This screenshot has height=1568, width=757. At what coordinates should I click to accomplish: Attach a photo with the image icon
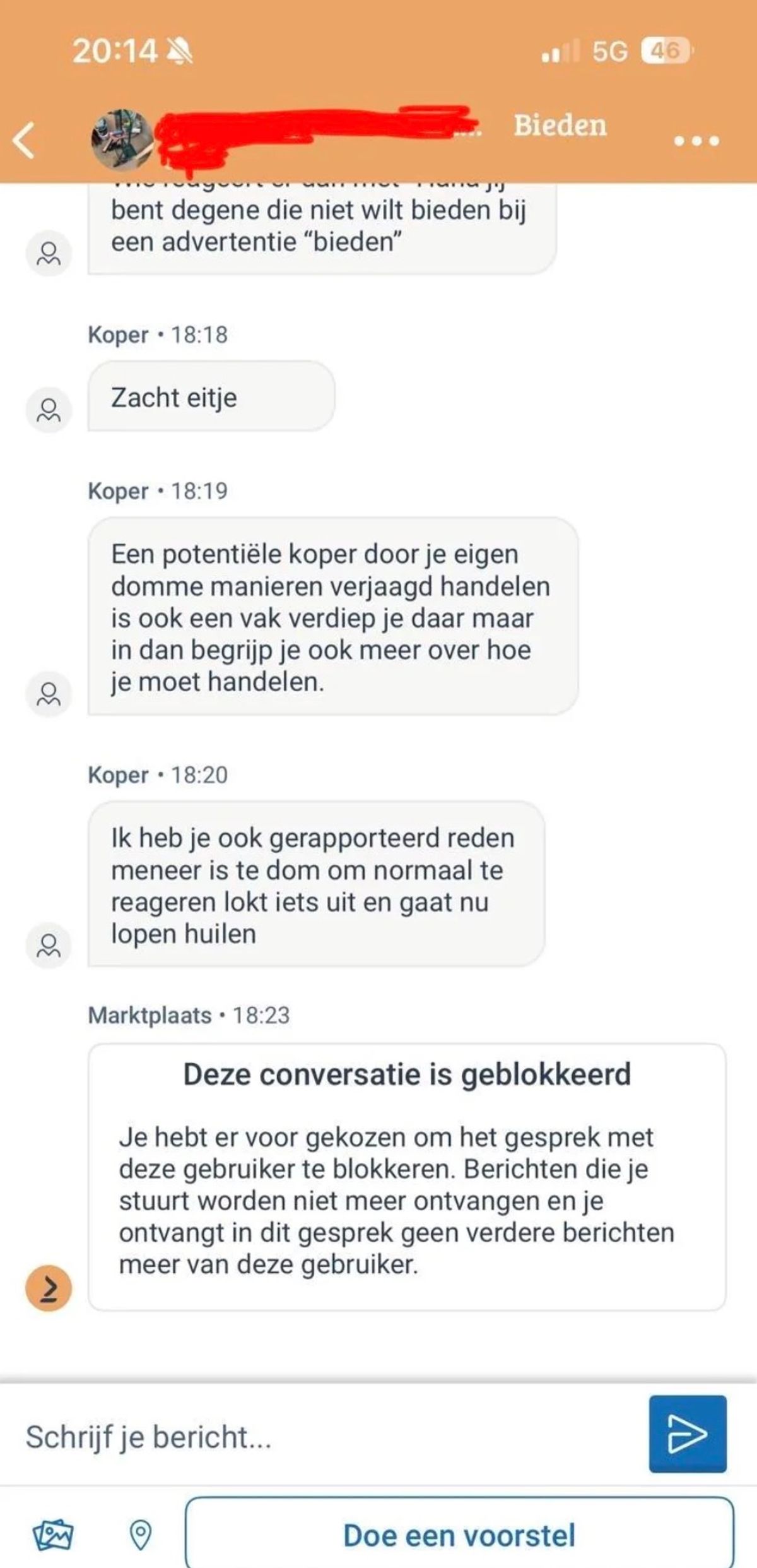click(x=53, y=1535)
